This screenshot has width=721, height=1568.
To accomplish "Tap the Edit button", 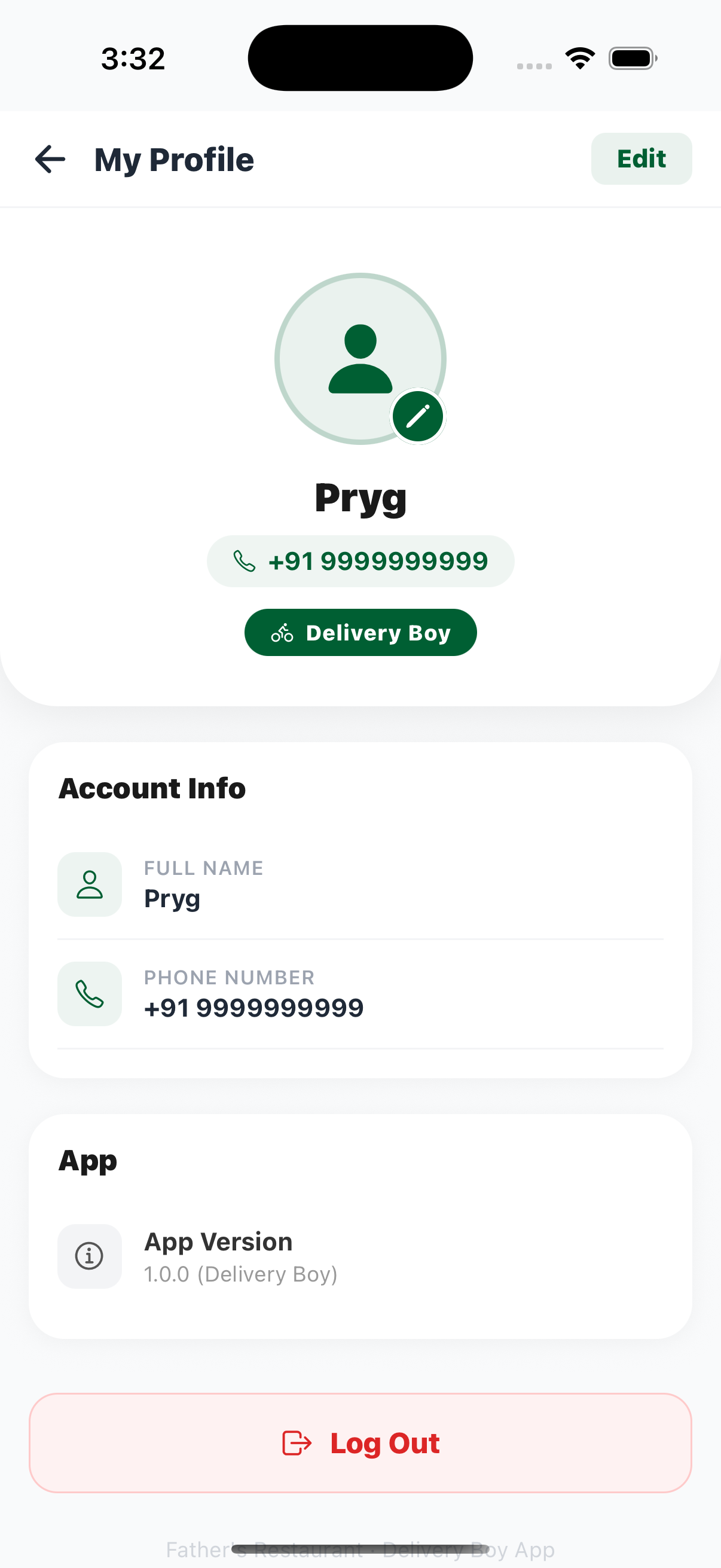I will (x=641, y=159).
